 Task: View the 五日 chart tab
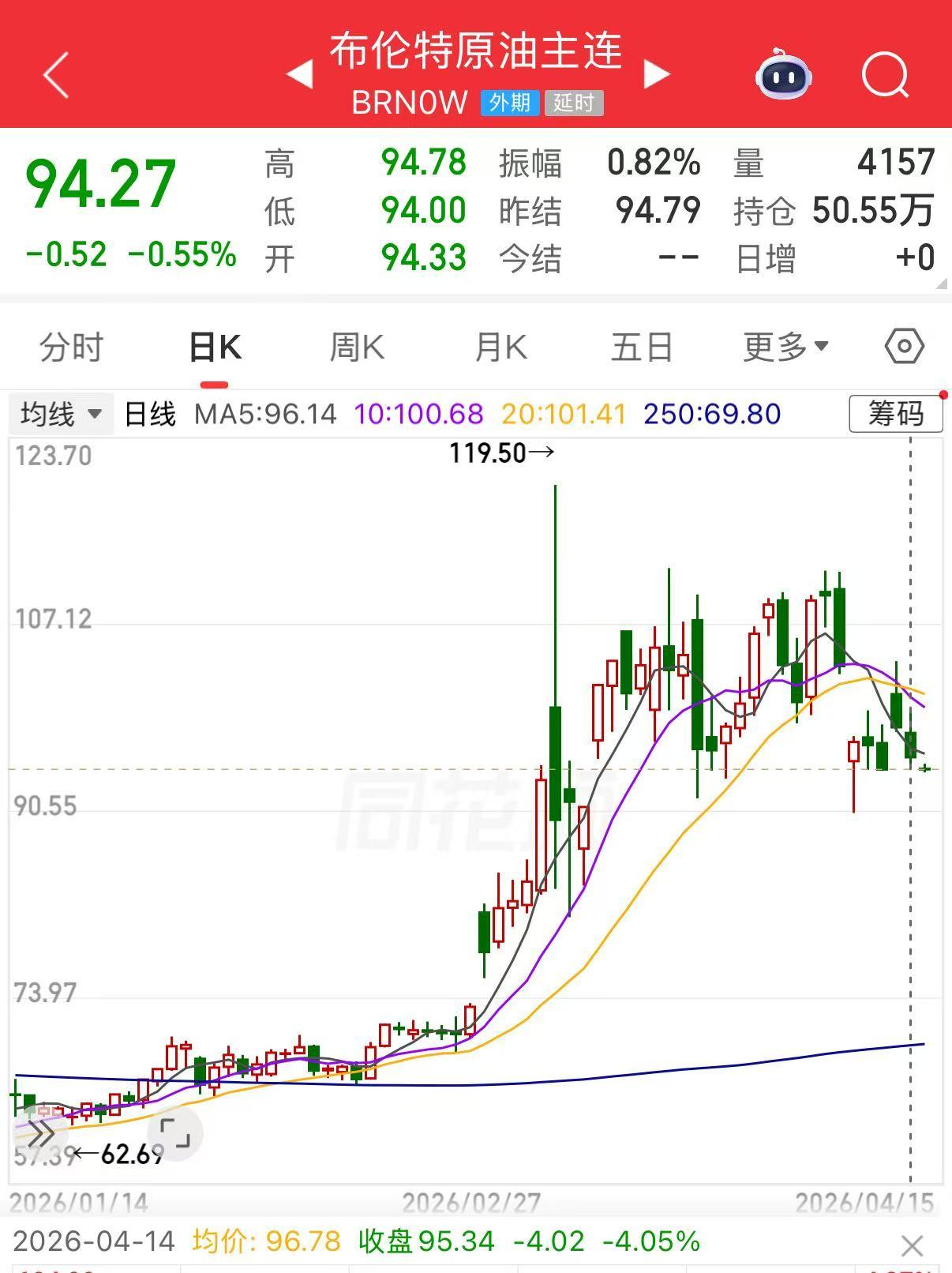pos(642,347)
